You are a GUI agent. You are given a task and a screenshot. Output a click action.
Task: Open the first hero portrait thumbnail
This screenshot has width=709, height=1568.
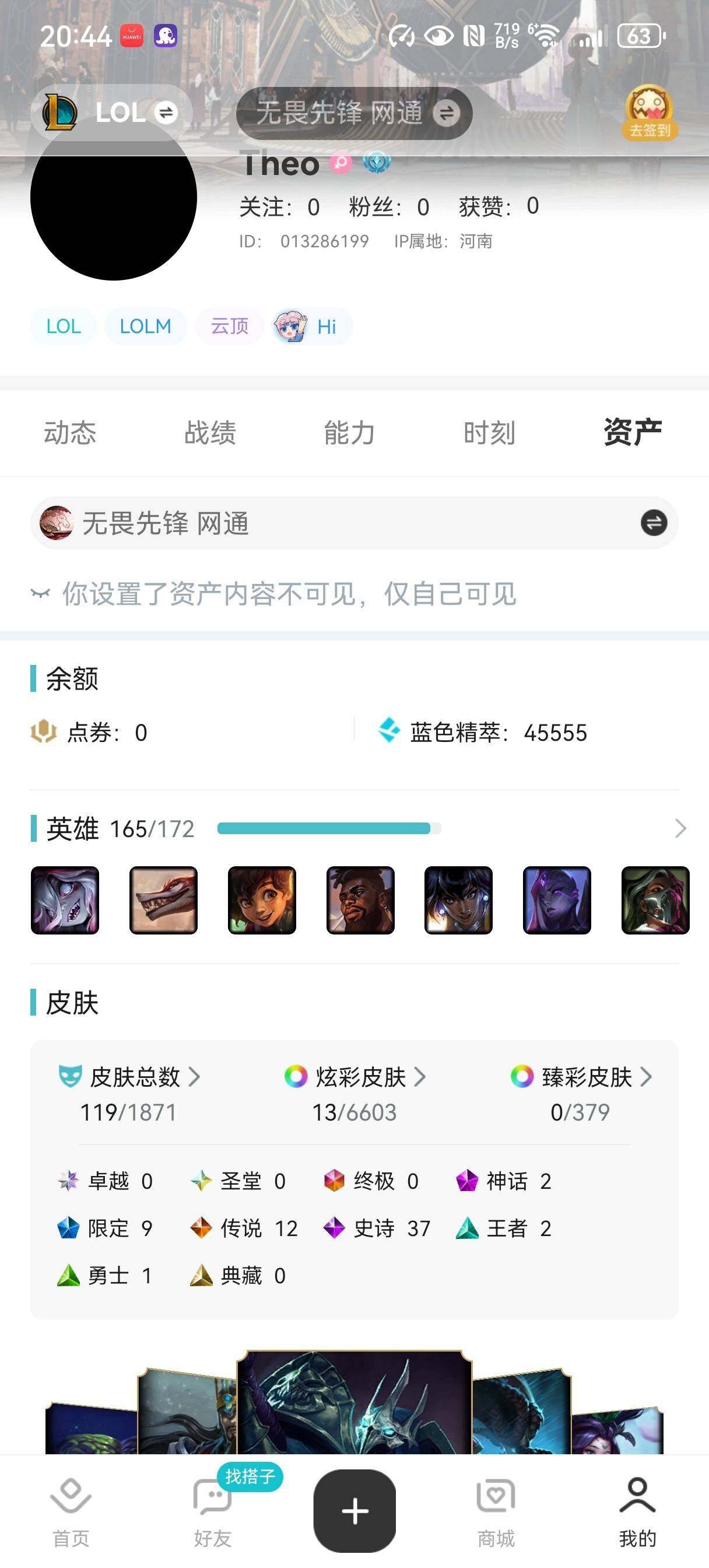(65, 900)
